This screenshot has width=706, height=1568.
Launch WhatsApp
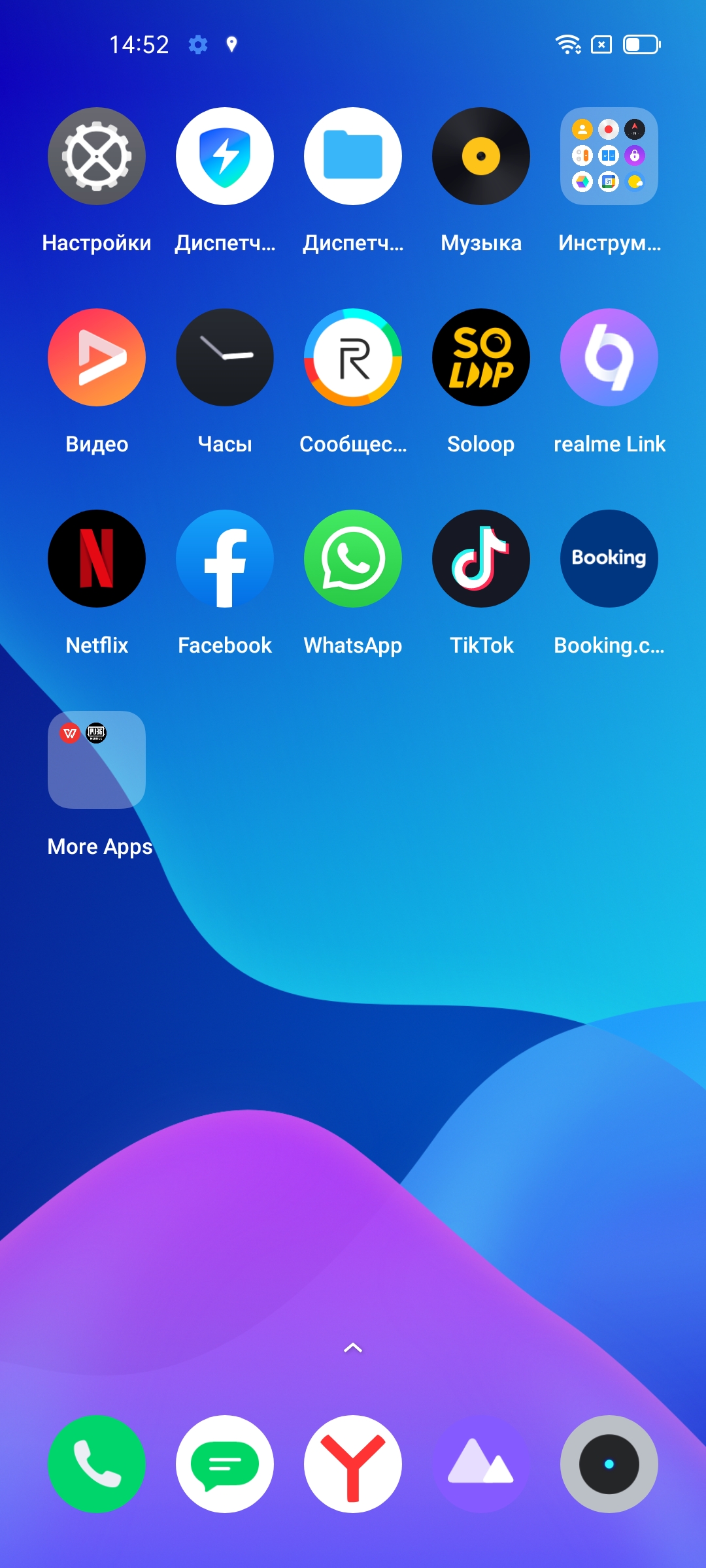[353, 559]
